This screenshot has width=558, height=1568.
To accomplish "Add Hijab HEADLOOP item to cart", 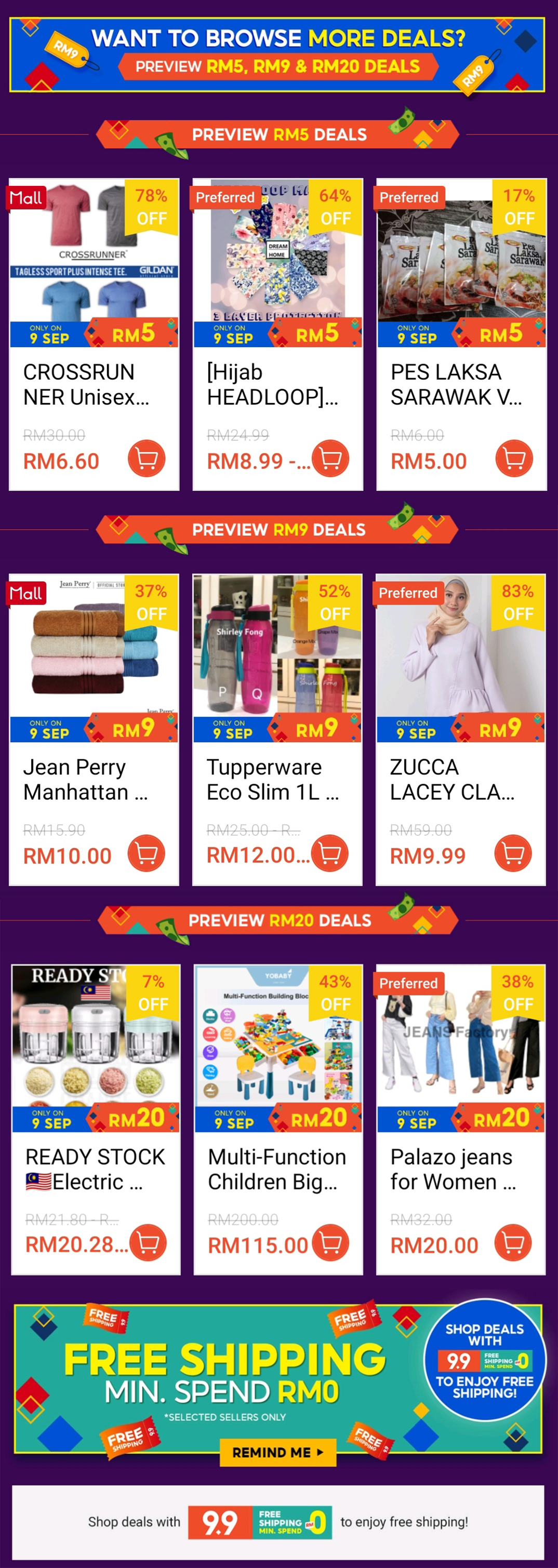I will click(330, 458).
